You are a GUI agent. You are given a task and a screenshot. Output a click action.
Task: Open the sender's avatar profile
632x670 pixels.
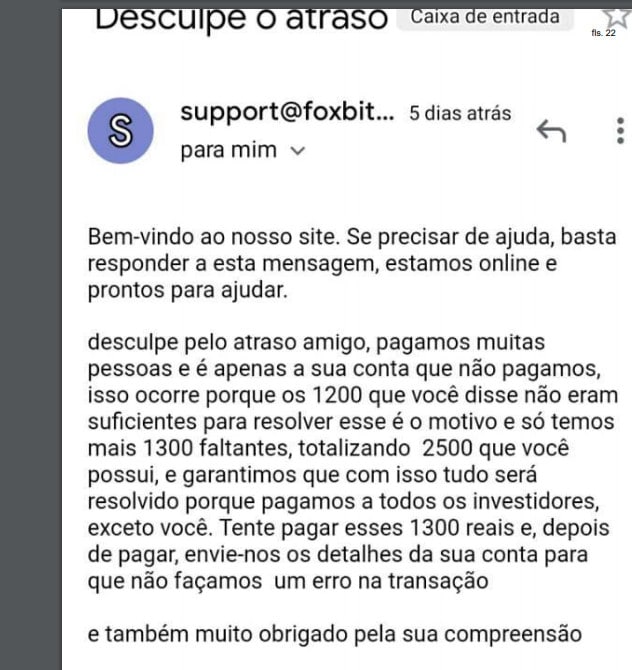click(x=121, y=131)
